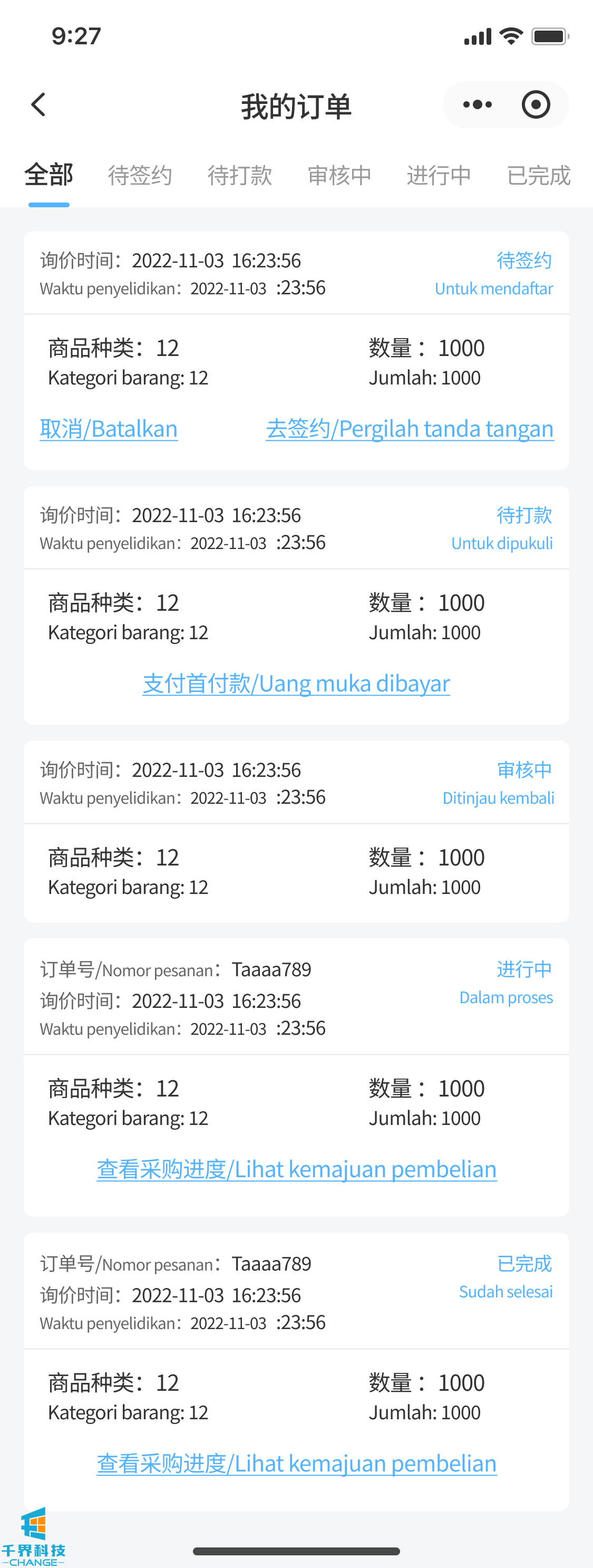
Task: Switch to the 待签约 tab
Action: coord(140,175)
